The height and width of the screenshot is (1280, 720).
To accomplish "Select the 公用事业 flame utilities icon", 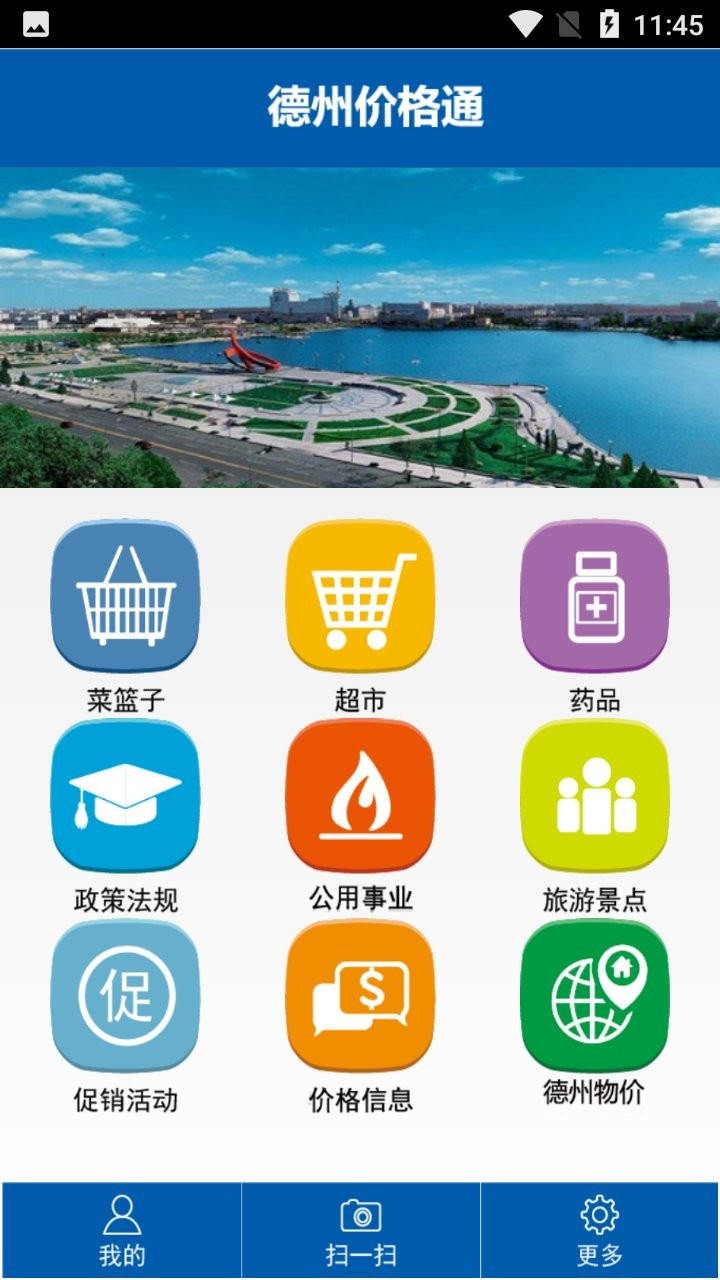I will tap(360, 796).
